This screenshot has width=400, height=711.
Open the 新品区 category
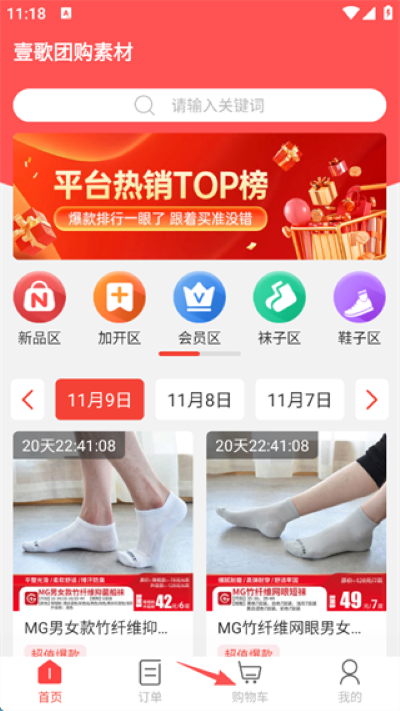click(39, 309)
